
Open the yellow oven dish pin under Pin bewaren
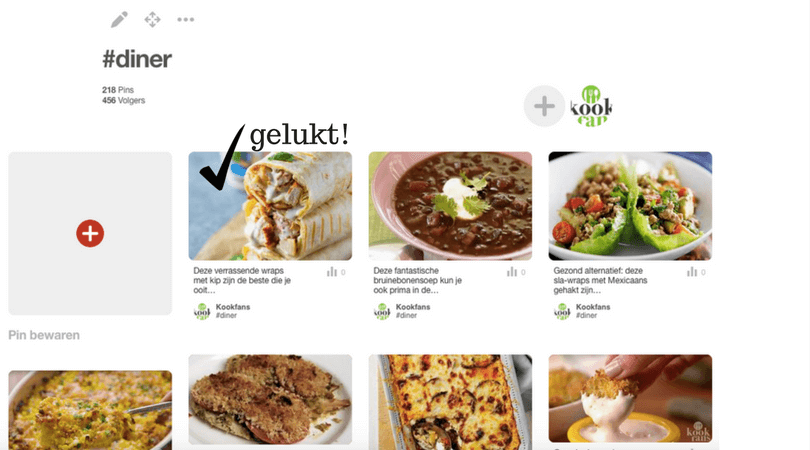click(x=90, y=408)
